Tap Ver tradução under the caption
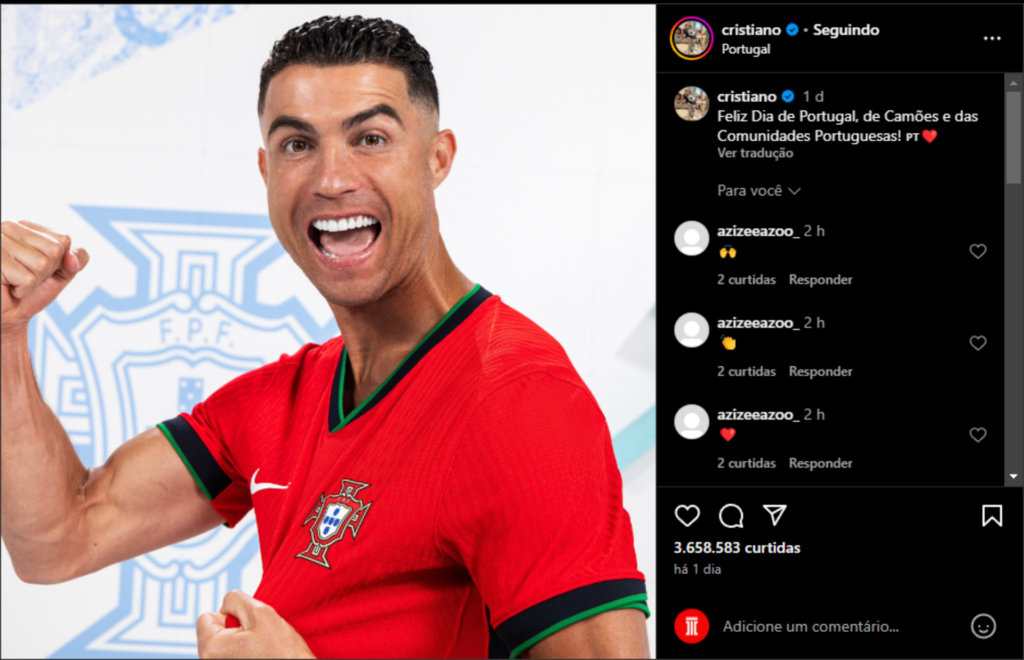This screenshot has width=1024, height=660. (755, 153)
